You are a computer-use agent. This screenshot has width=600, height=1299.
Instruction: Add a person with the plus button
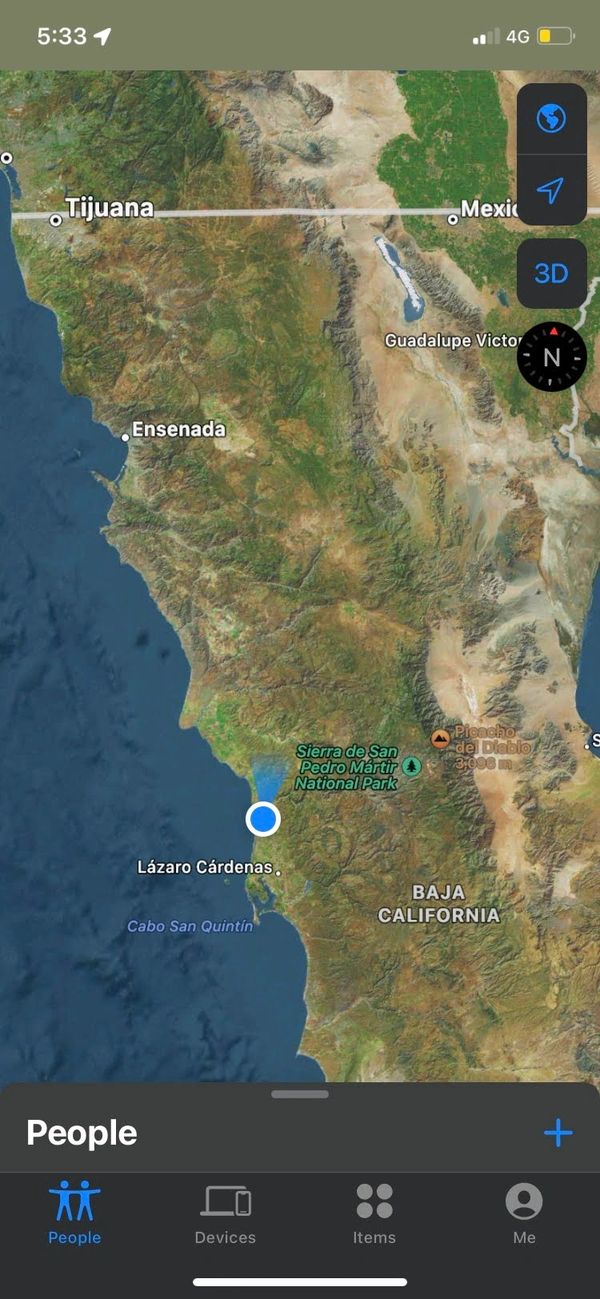[558, 1133]
